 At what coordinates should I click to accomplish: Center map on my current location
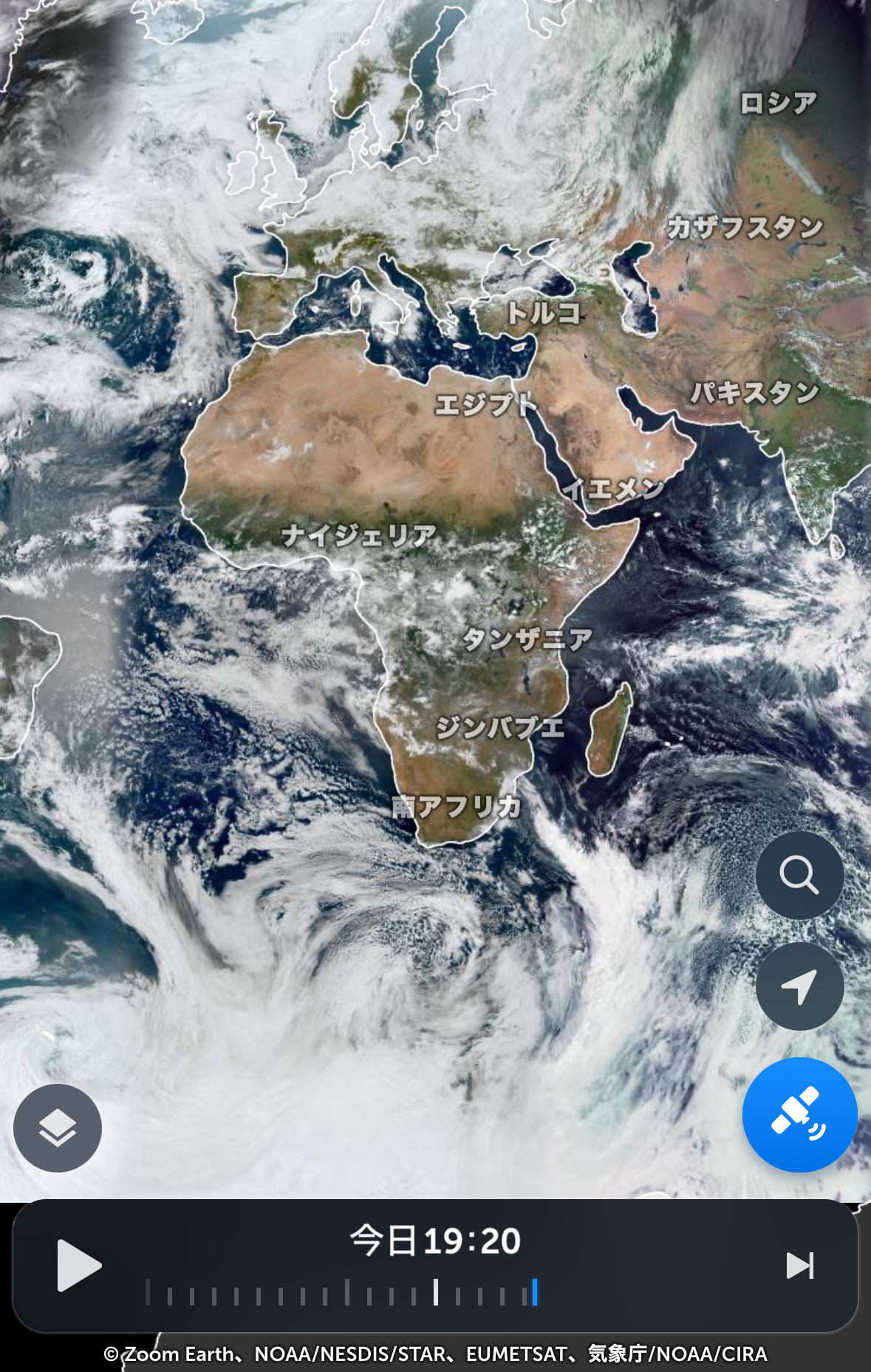pos(799,986)
